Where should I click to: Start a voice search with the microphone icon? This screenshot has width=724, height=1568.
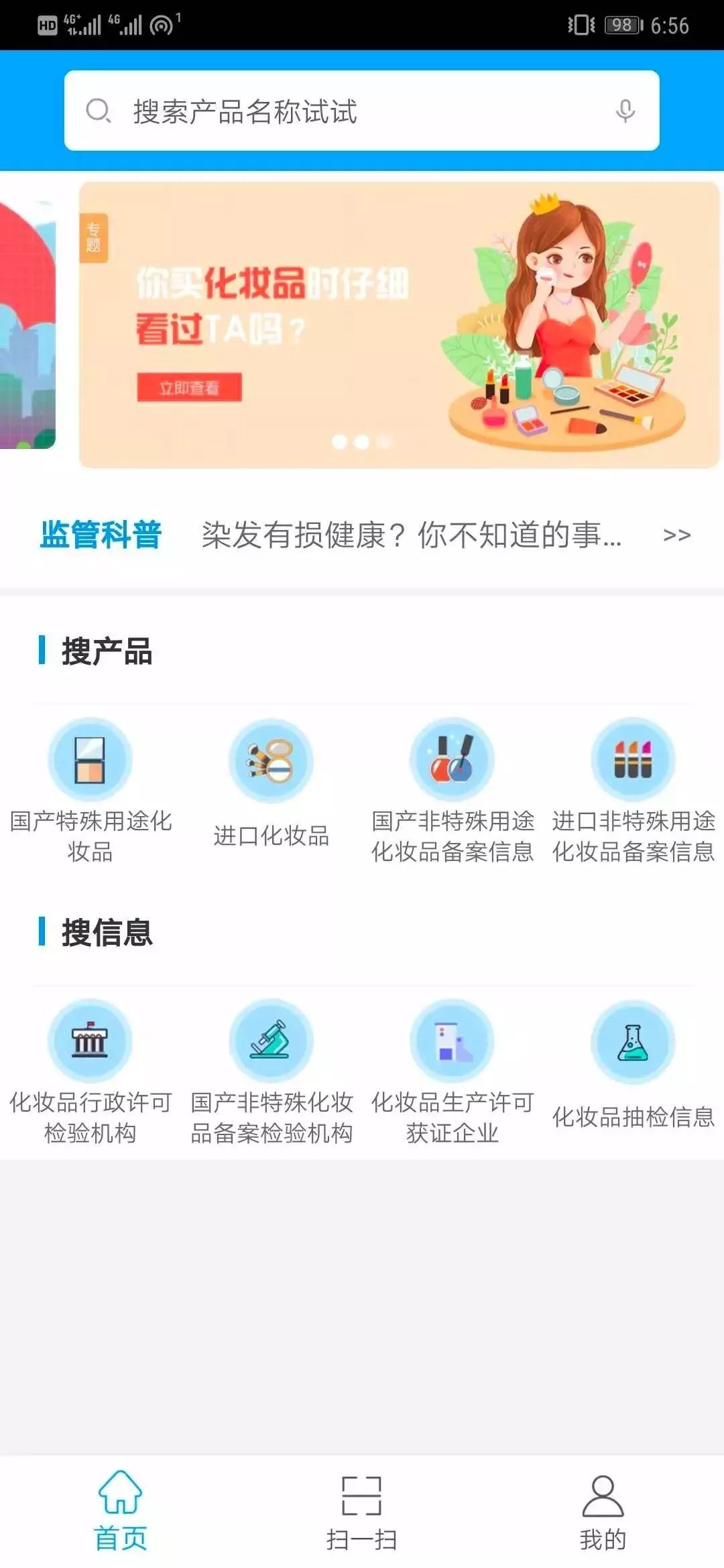tap(625, 111)
